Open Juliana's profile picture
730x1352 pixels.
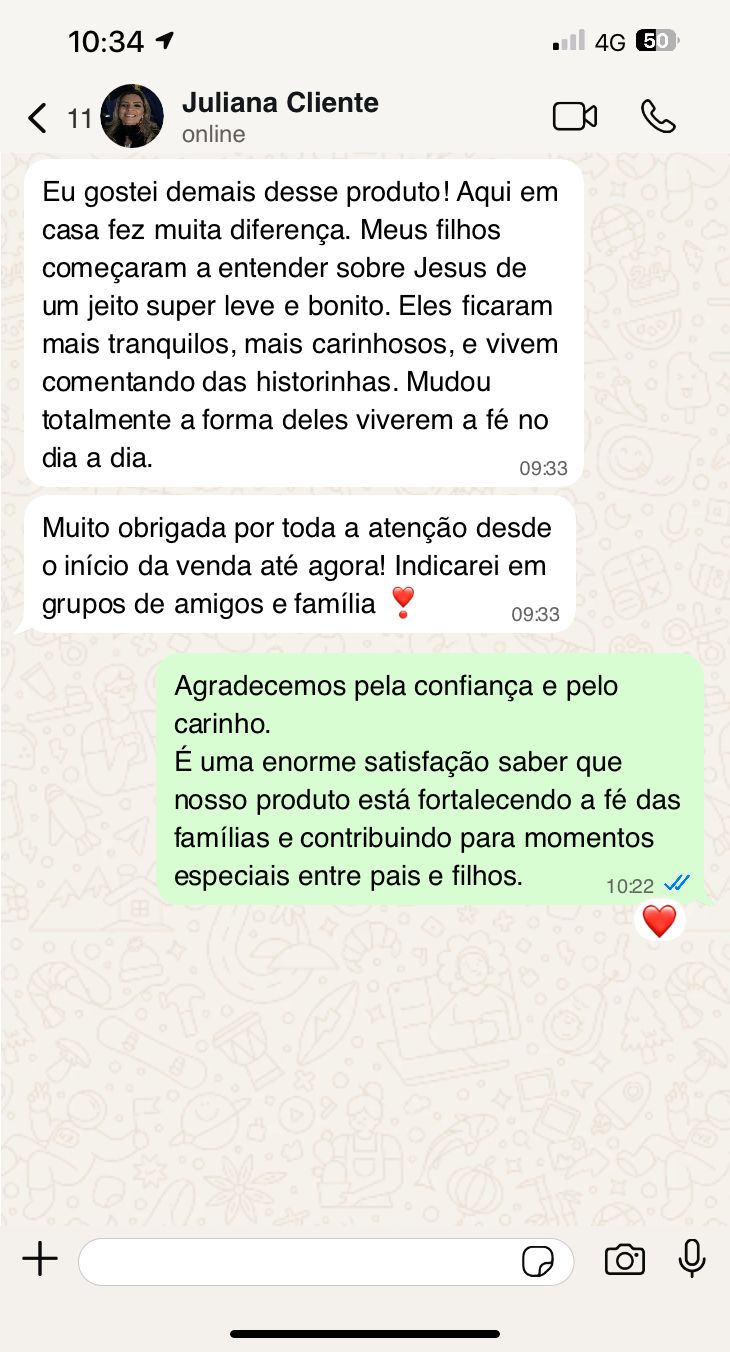(x=133, y=116)
